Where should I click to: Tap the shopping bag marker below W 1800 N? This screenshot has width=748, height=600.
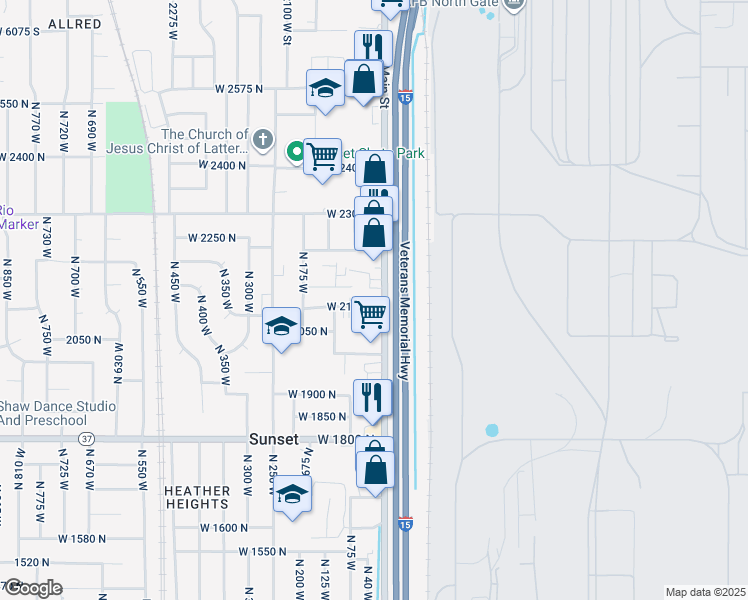[x=375, y=471]
